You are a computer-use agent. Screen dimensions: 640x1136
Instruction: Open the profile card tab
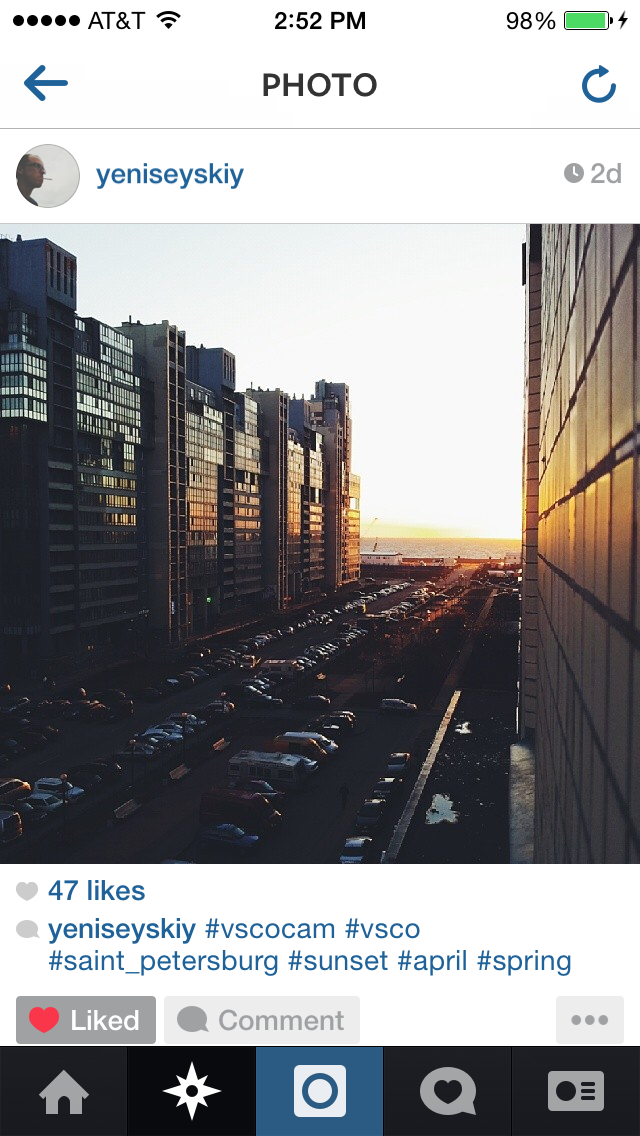[x=576, y=1092]
